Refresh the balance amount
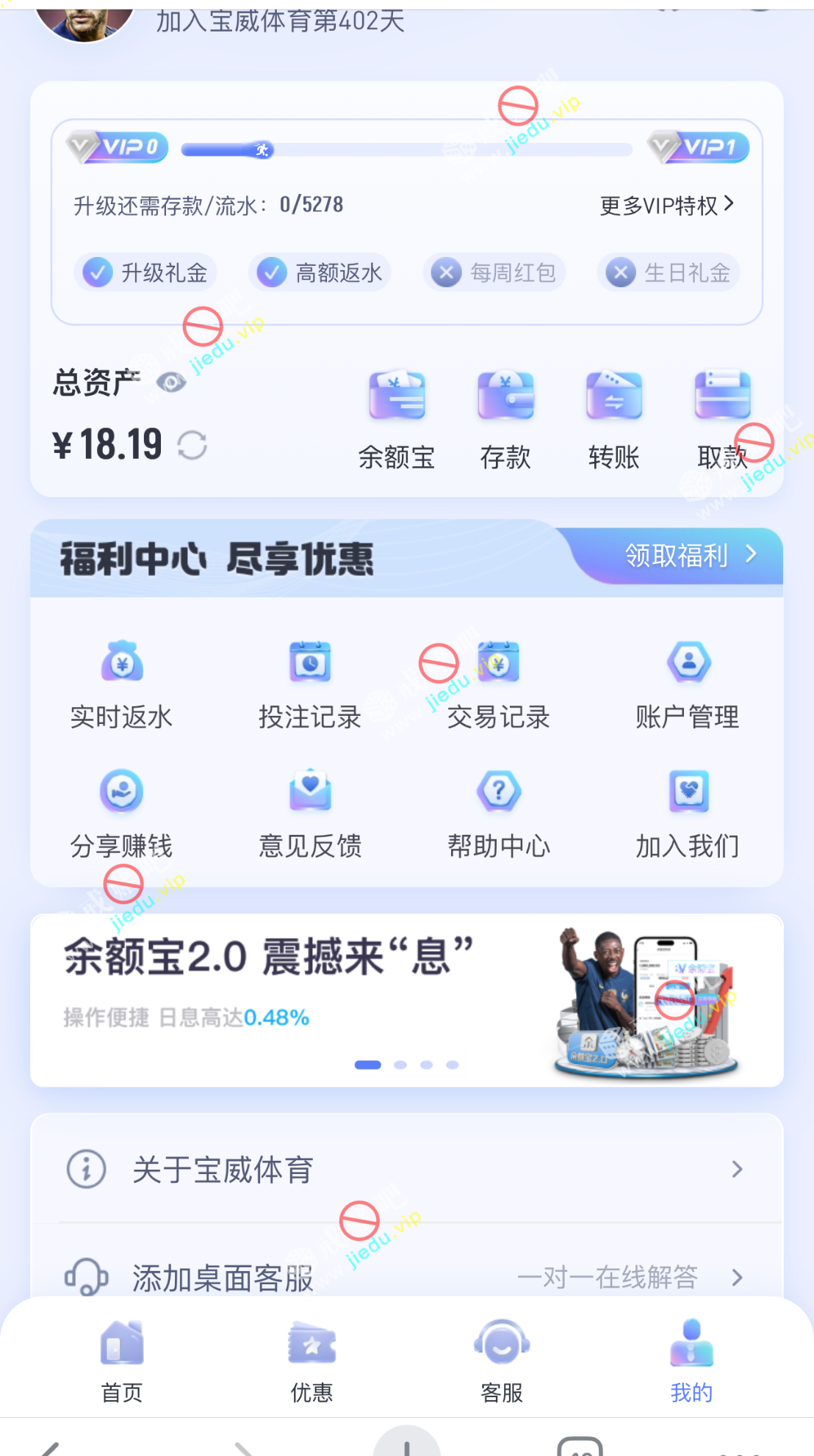Screen dimensions: 814x1456 click(x=192, y=445)
